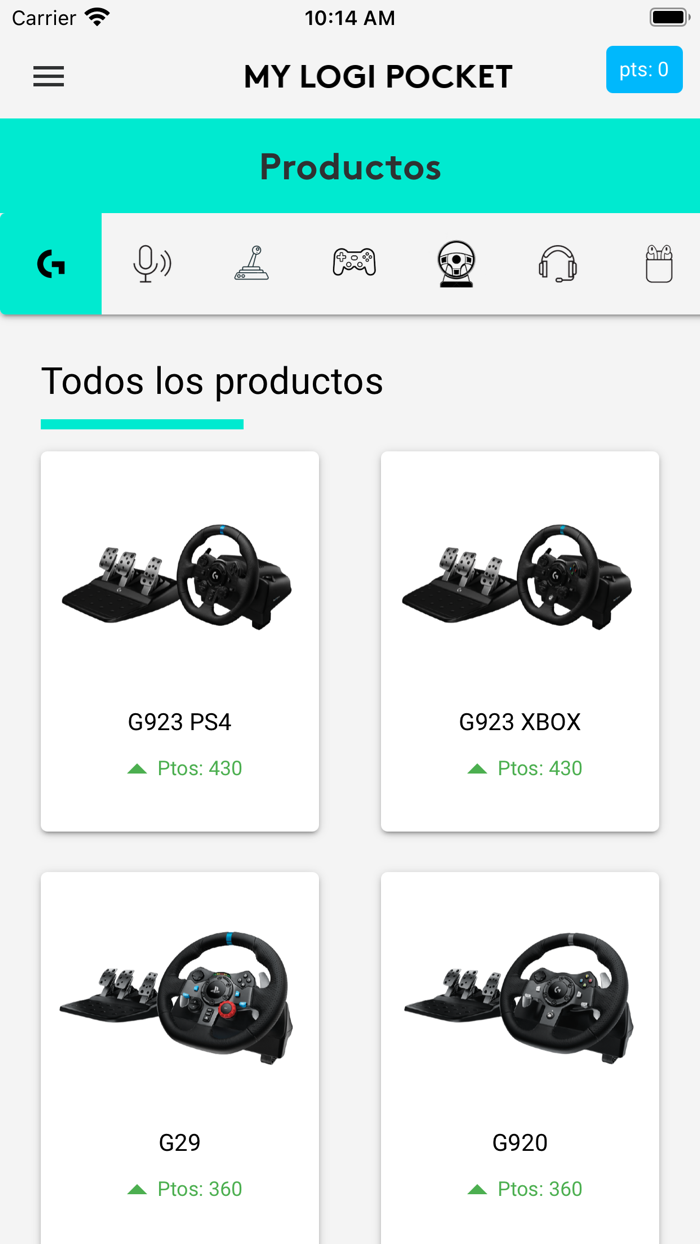Switch to the joystick category
The width and height of the screenshot is (700, 1244).
pyautogui.click(x=253, y=264)
